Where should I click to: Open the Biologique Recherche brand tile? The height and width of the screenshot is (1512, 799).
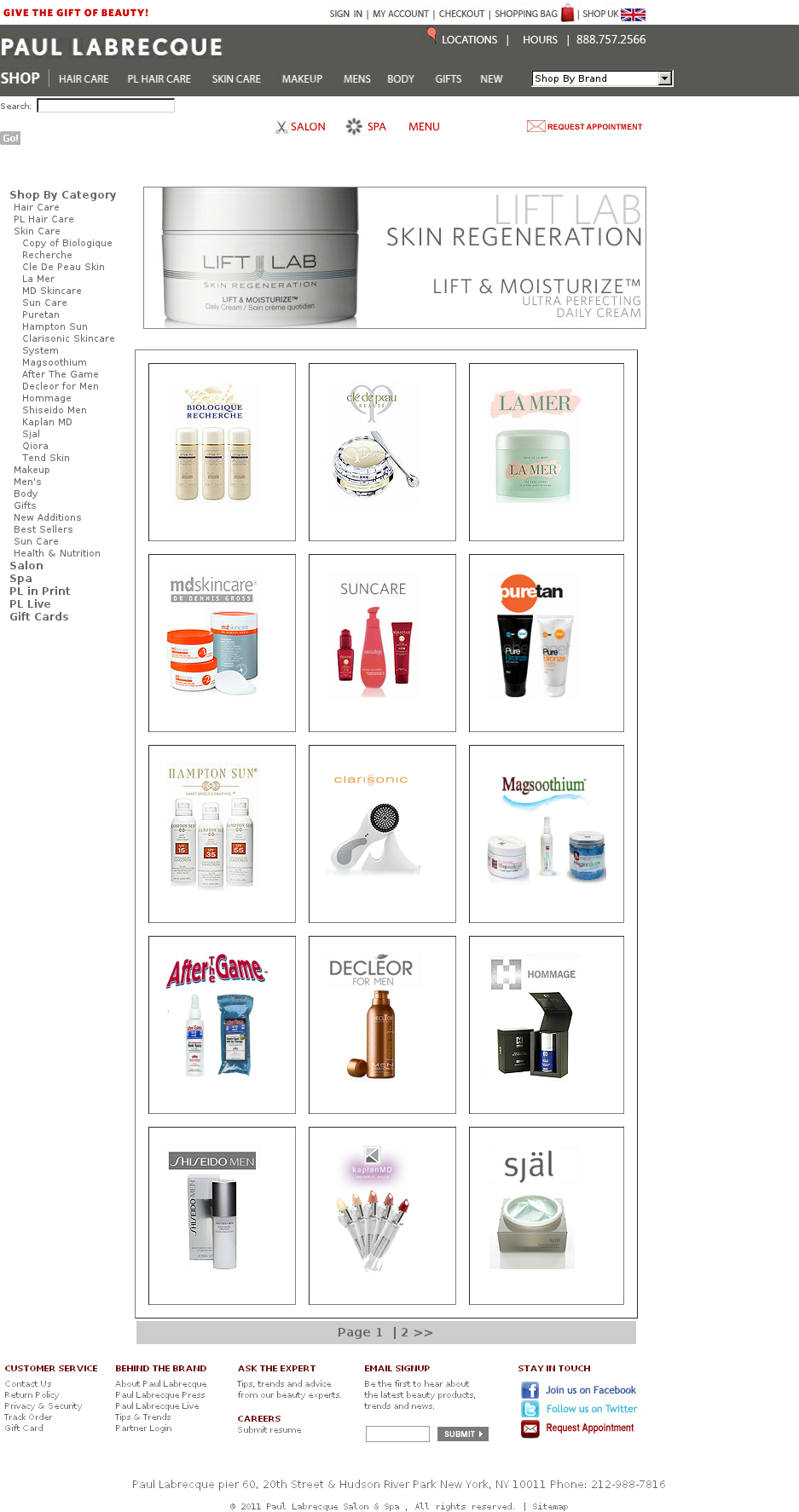(x=222, y=452)
